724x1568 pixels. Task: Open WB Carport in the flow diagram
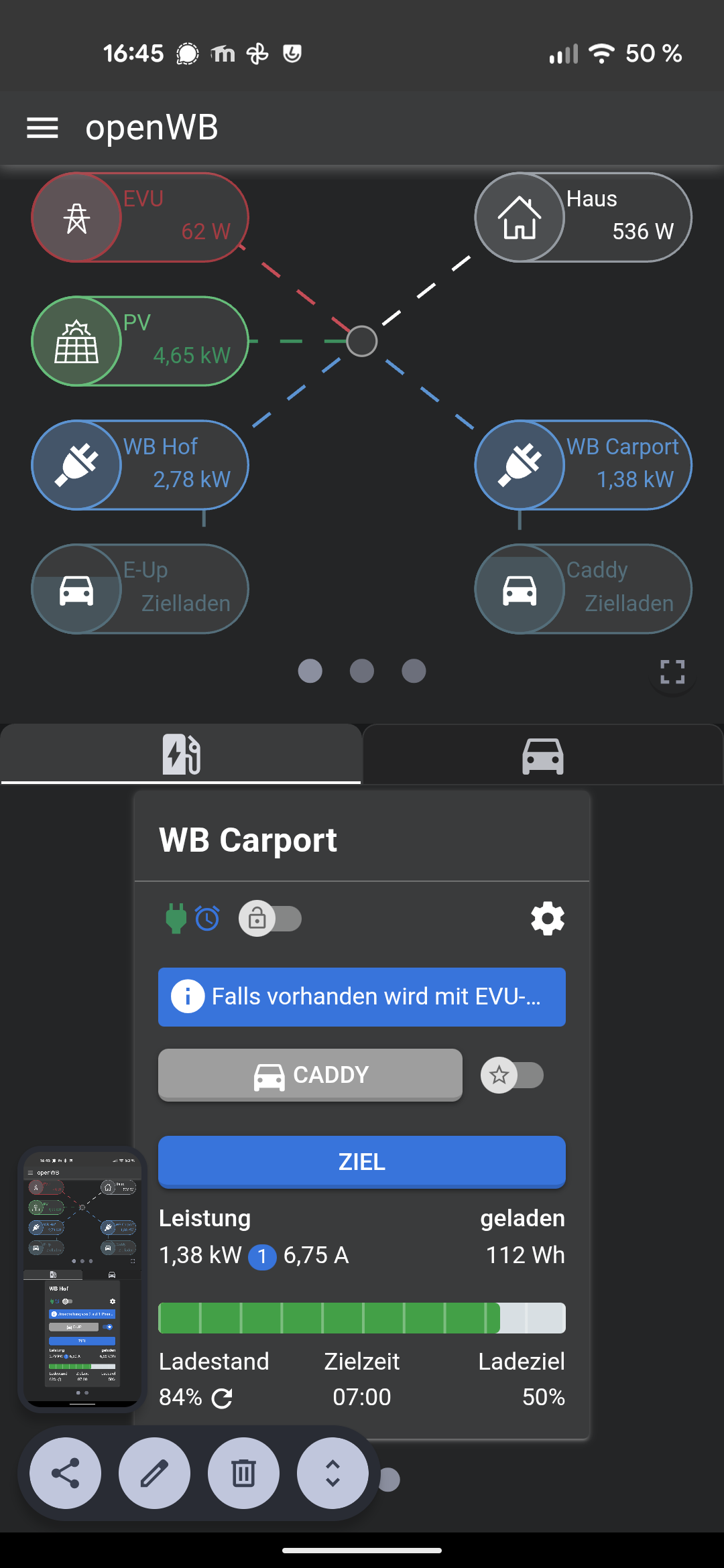(583, 465)
